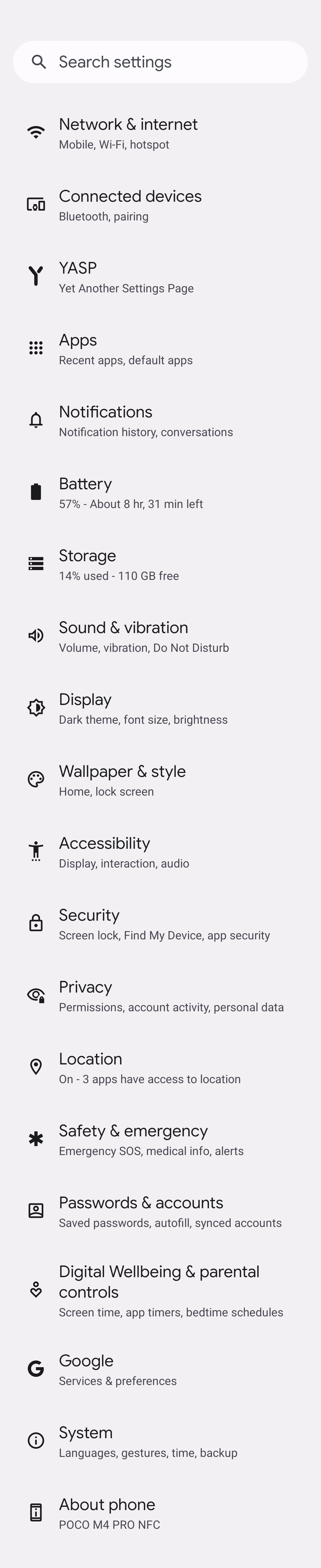Tap the Search settings field

[x=160, y=62]
